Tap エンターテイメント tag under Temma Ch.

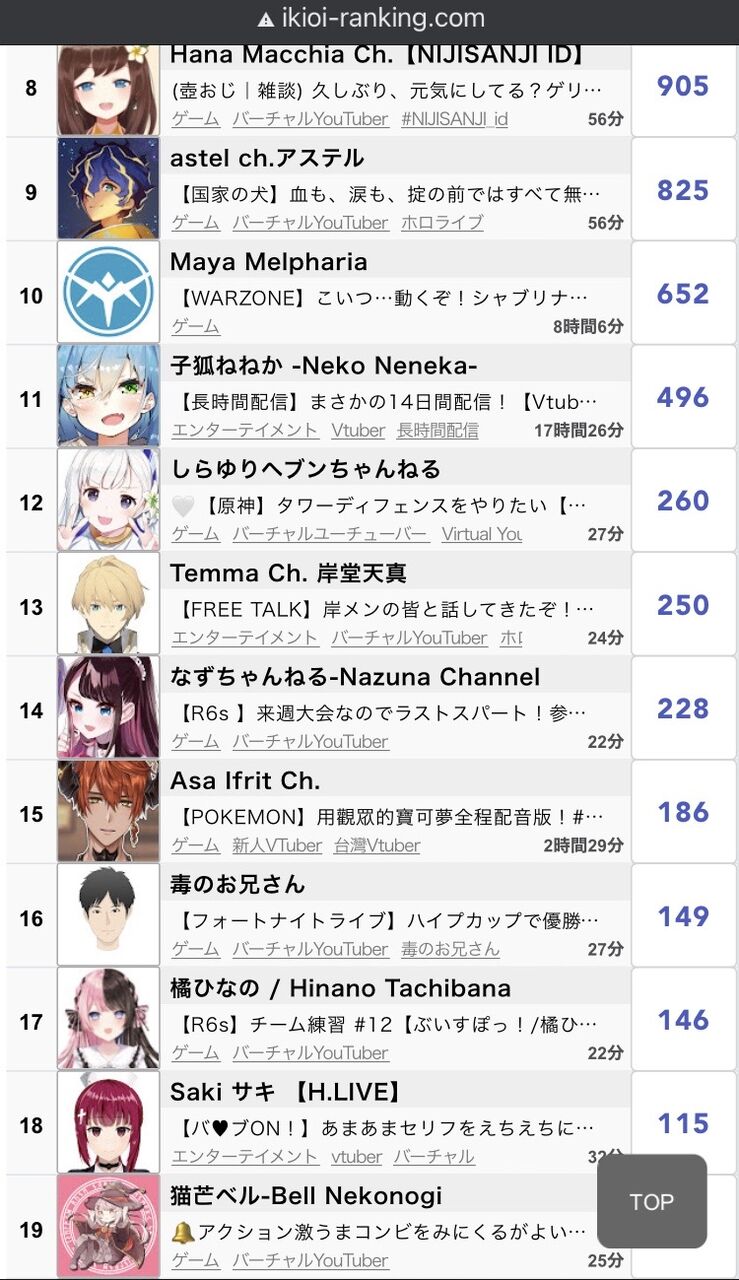pos(245,637)
